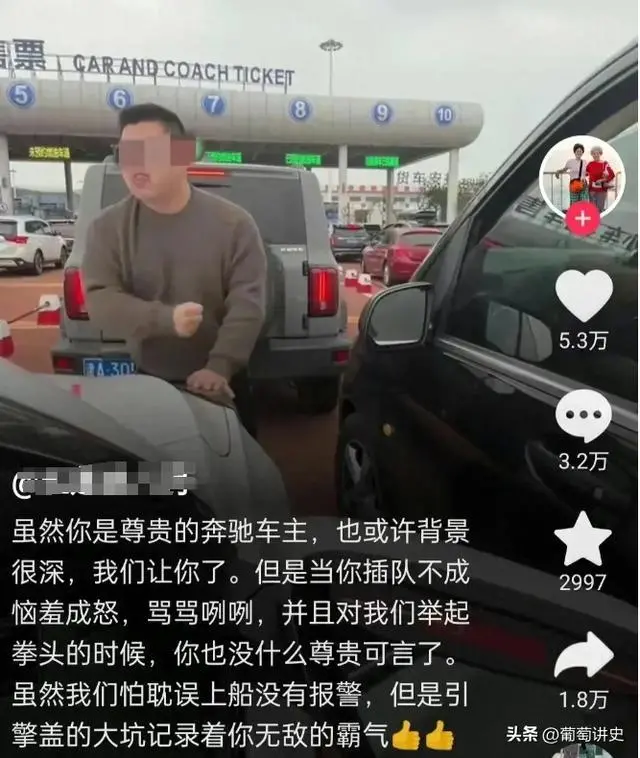The height and width of the screenshot is (758, 640).
Task: Like this video with the heart icon
Action: (583, 295)
